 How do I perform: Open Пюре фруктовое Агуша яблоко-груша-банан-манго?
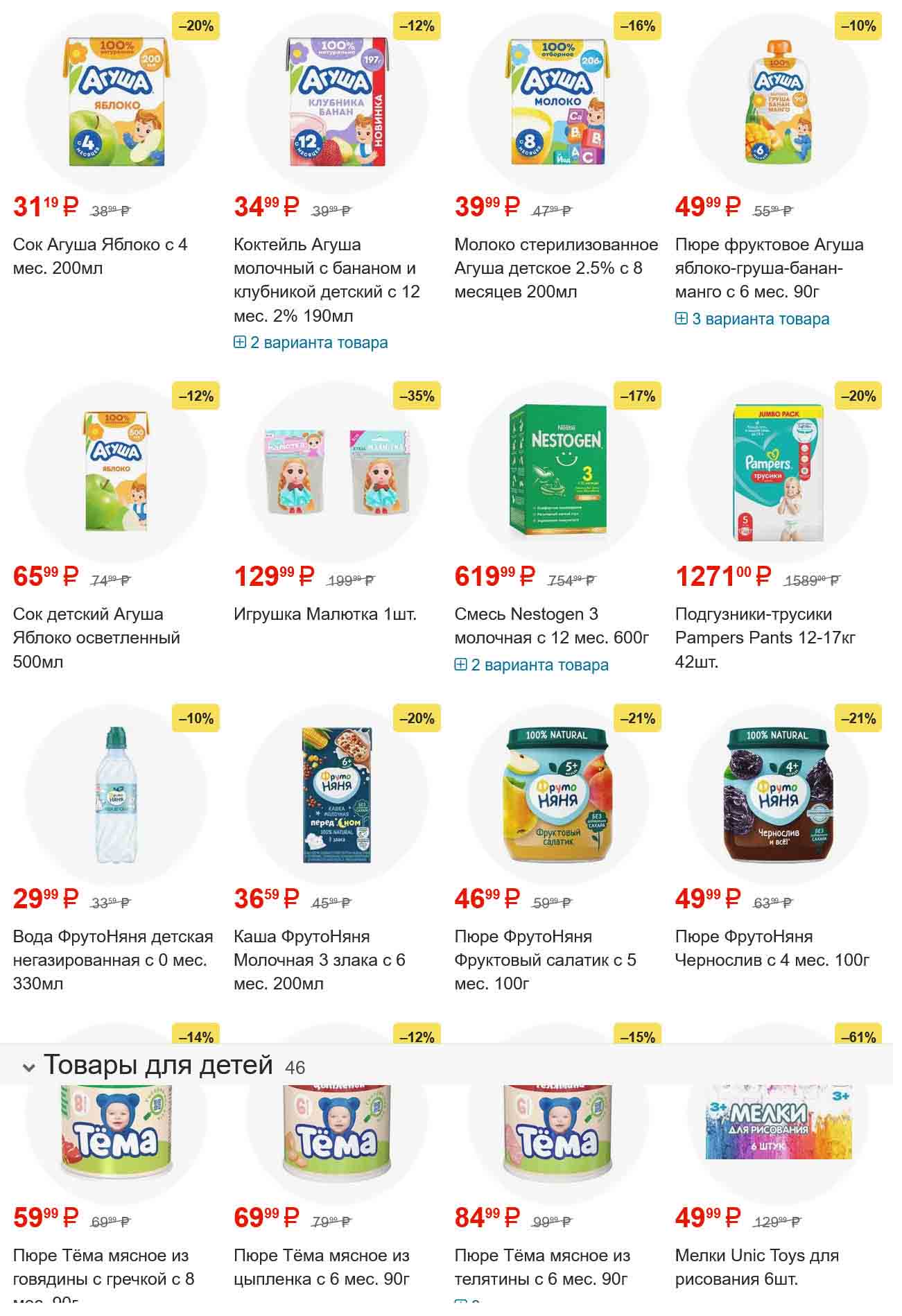[769, 268]
